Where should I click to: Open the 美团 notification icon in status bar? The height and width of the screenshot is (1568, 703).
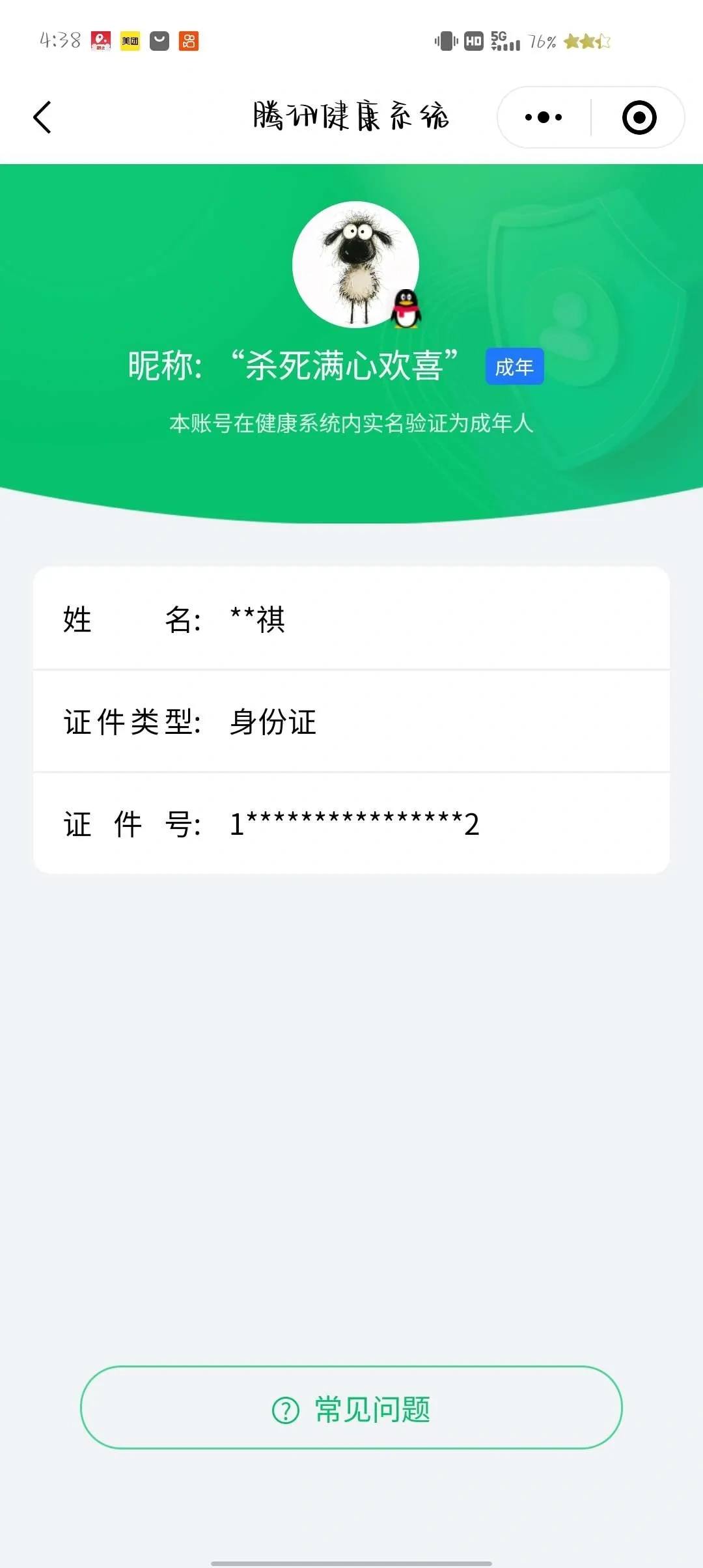coord(129,41)
